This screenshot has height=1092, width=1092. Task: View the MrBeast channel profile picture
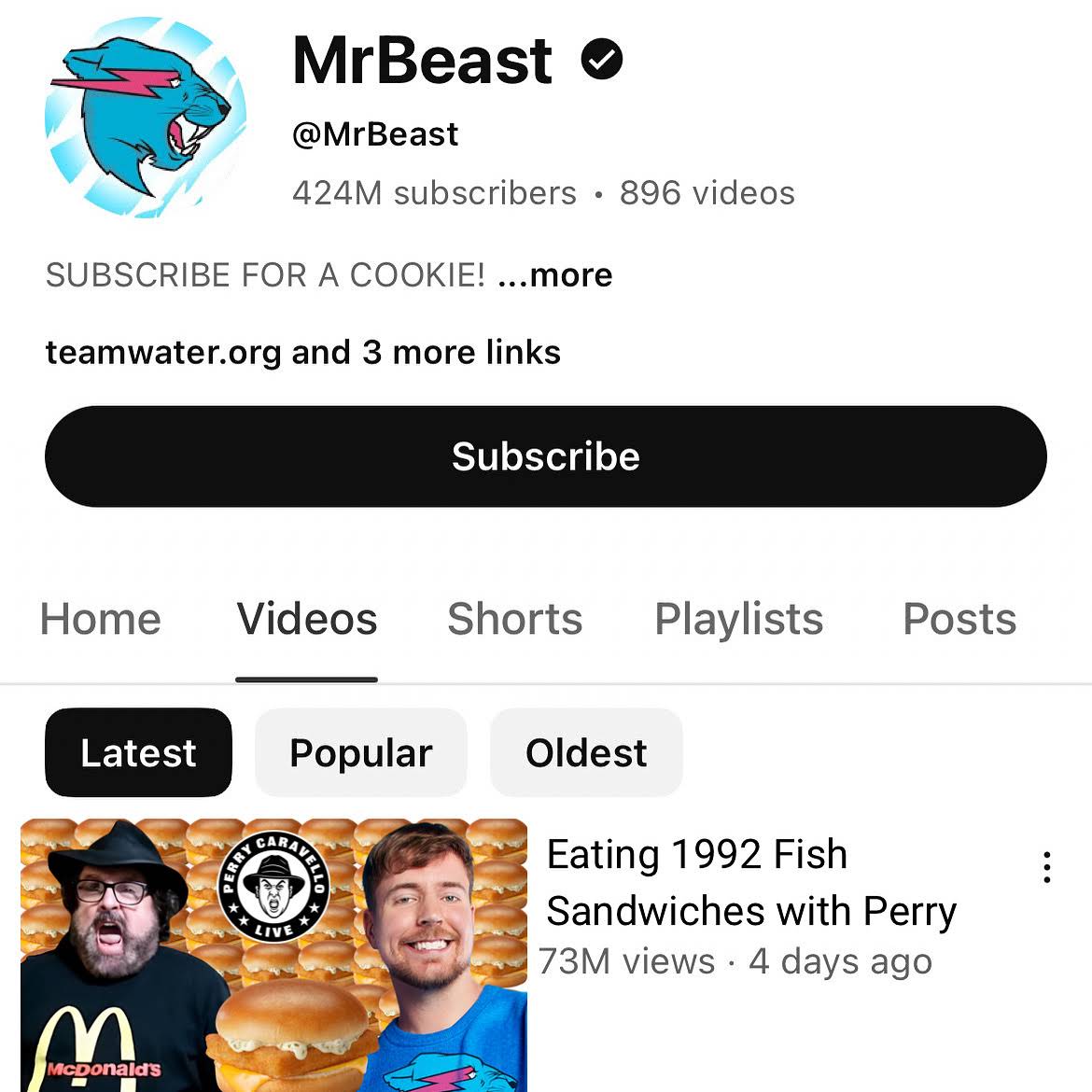(x=145, y=117)
